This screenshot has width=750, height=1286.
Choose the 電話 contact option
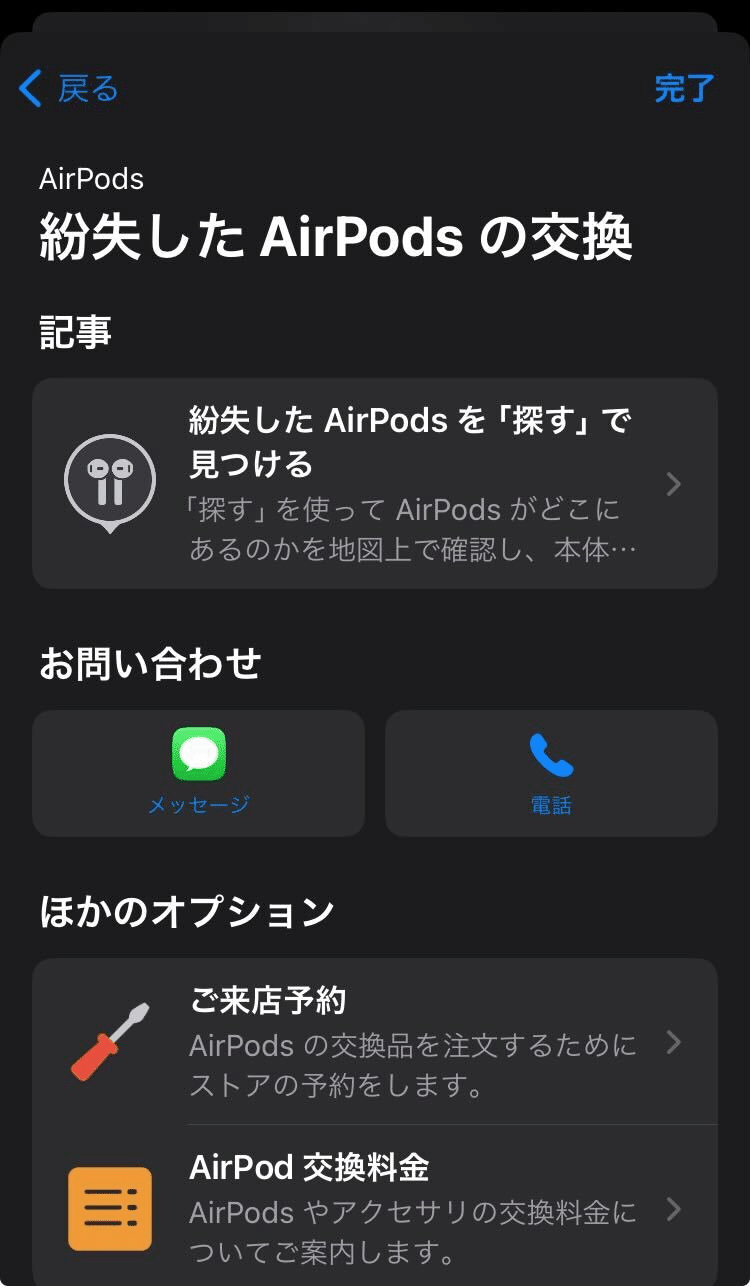(x=551, y=773)
